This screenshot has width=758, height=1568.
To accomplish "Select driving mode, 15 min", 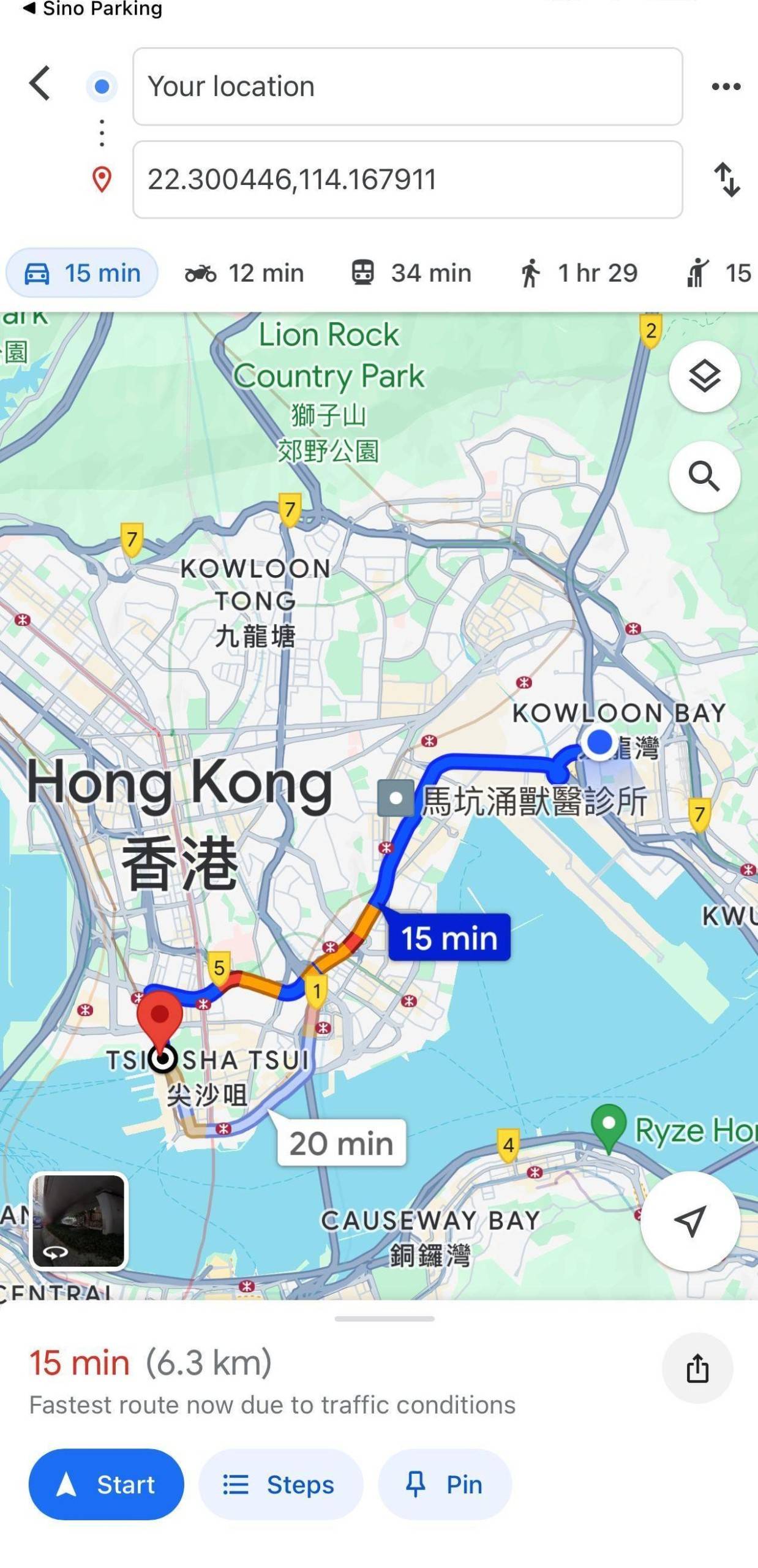I will pyautogui.click(x=82, y=273).
